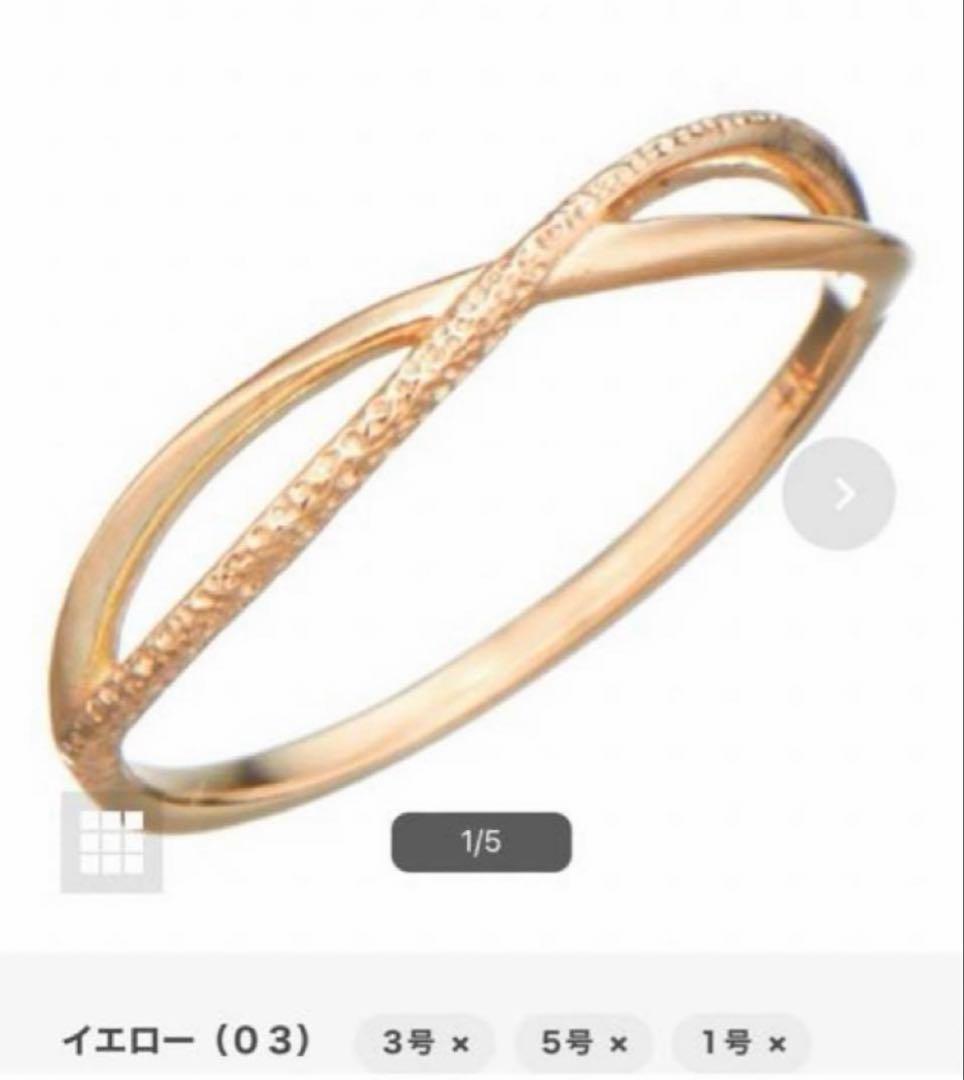
Task: Show the next product image
Action: (838, 494)
